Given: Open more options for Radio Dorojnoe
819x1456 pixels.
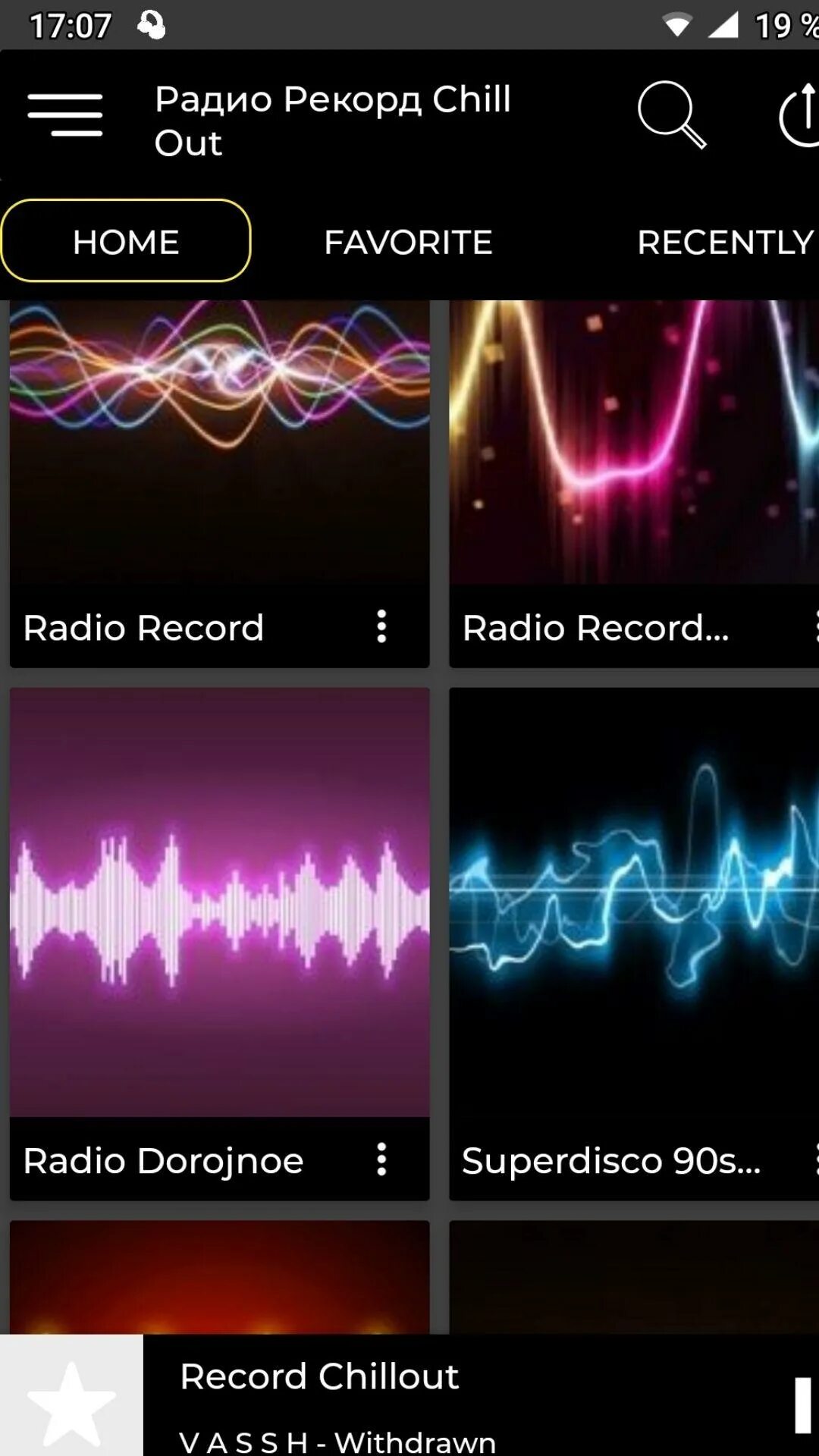Looking at the screenshot, I should tap(381, 1159).
